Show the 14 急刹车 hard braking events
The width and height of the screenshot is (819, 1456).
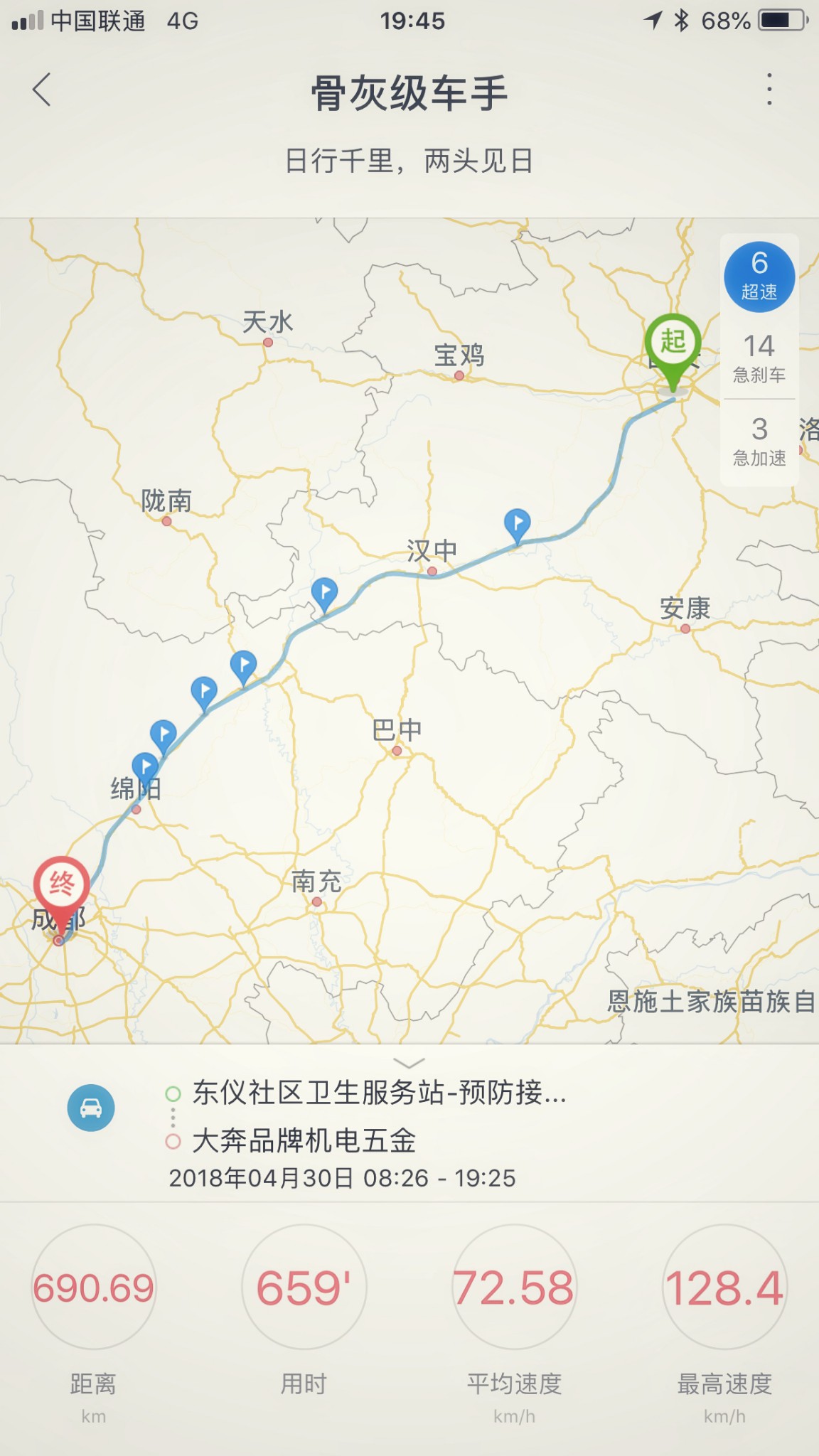point(759,358)
